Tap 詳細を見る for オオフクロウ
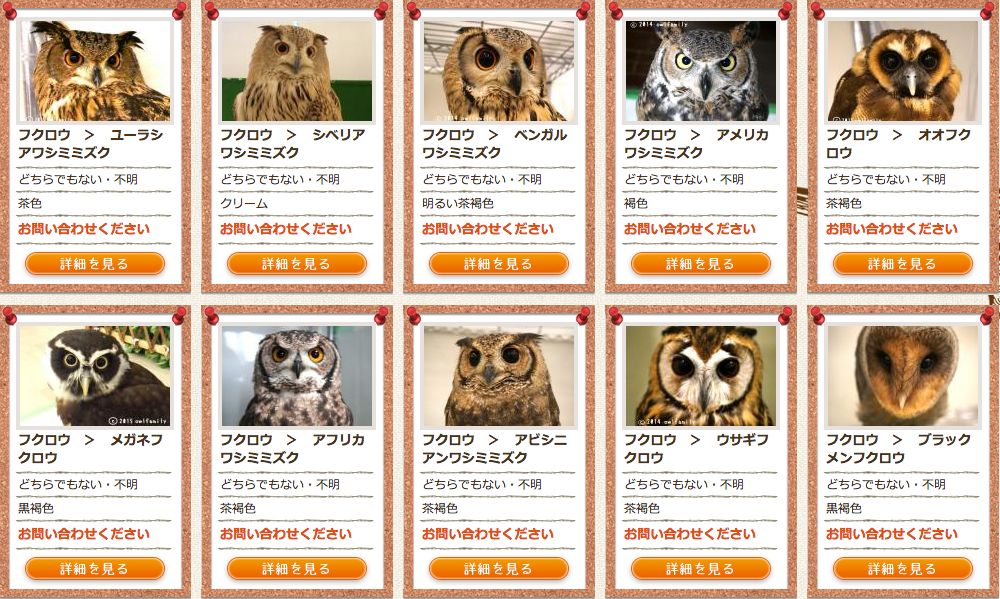Image resolution: width=1000 pixels, height=599 pixels. pos(903,264)
